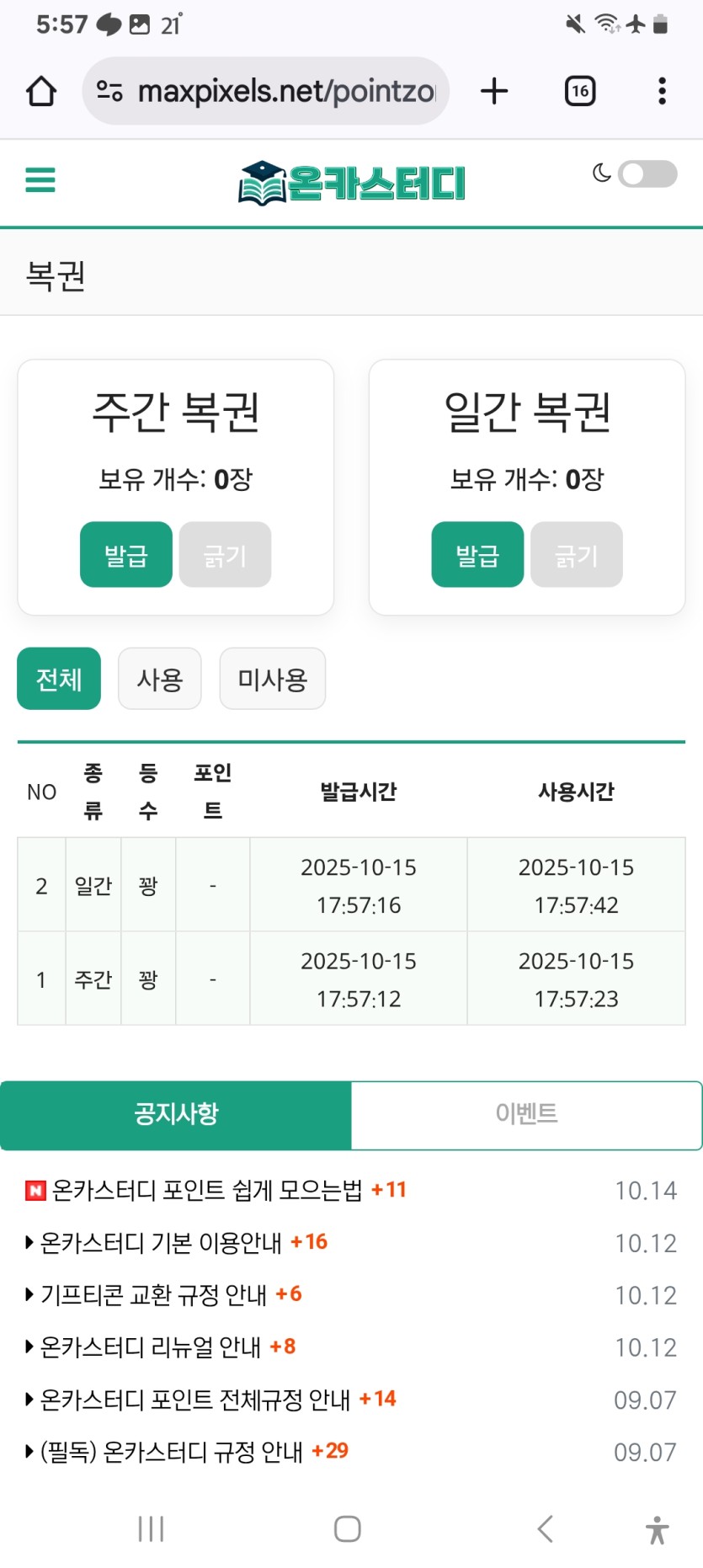
Task: Open 온카스터디 기본 이용안내 notice
Action: point(161,1242)
